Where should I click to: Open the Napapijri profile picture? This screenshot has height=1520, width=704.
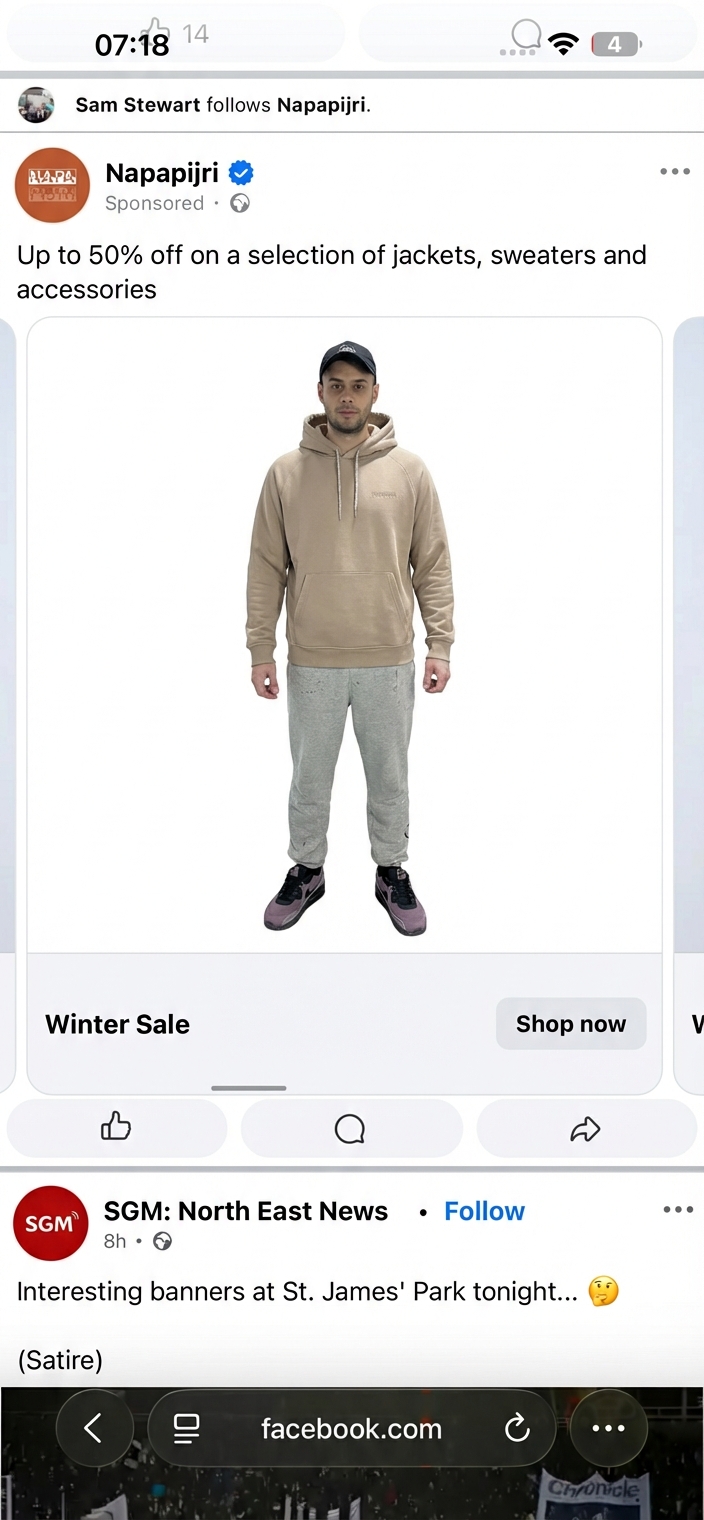(52, 185)
